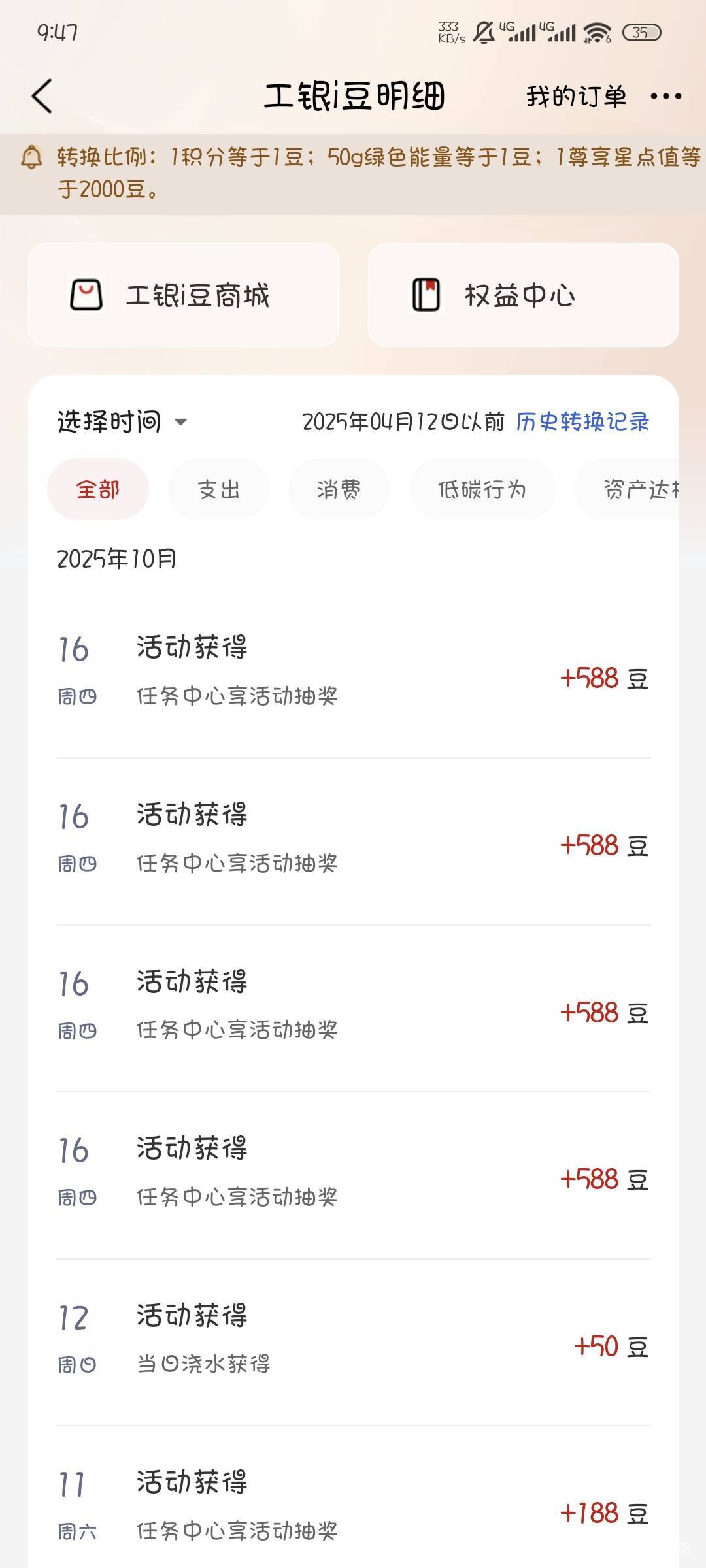Expand the 选择时间 dropdown

pos(122,422)
